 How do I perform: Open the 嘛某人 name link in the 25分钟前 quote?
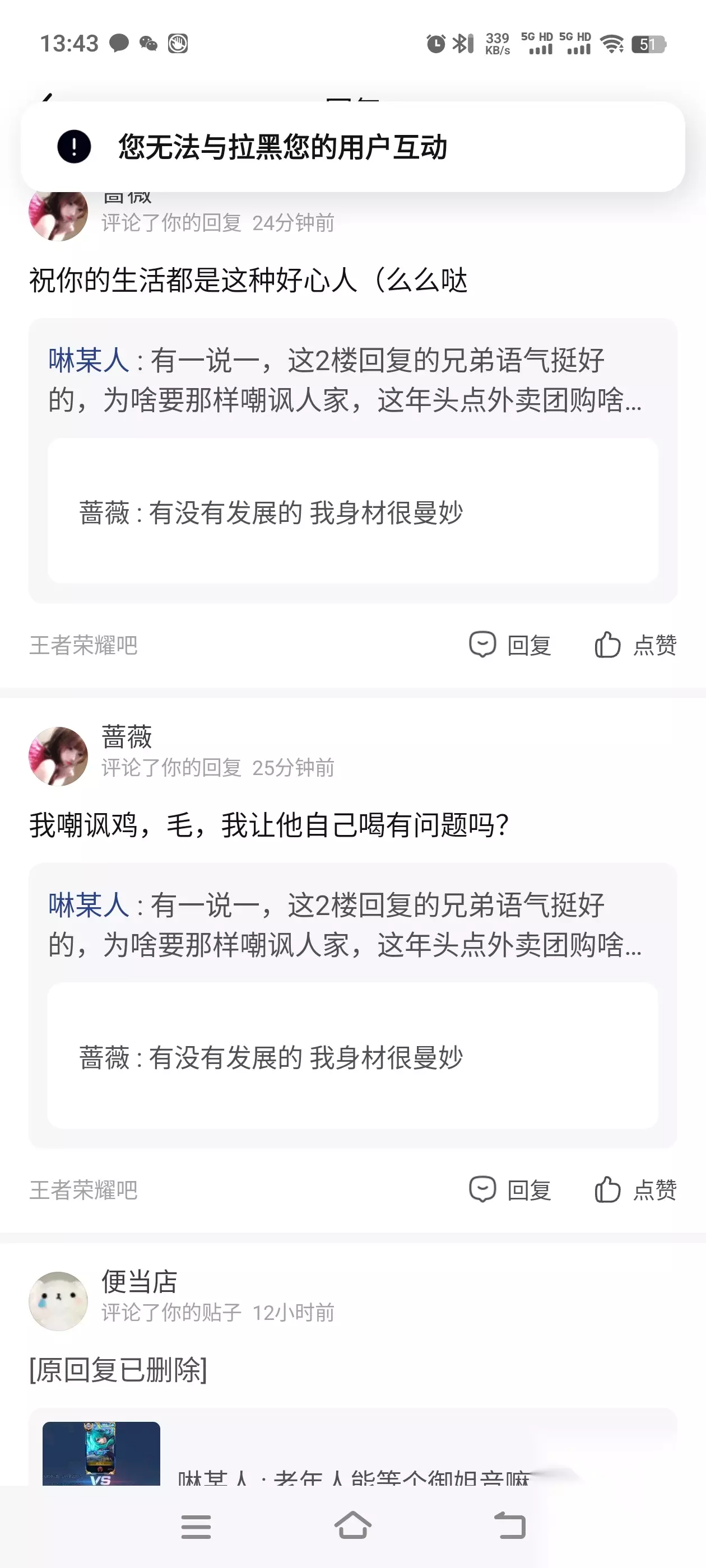pos(89,905)
